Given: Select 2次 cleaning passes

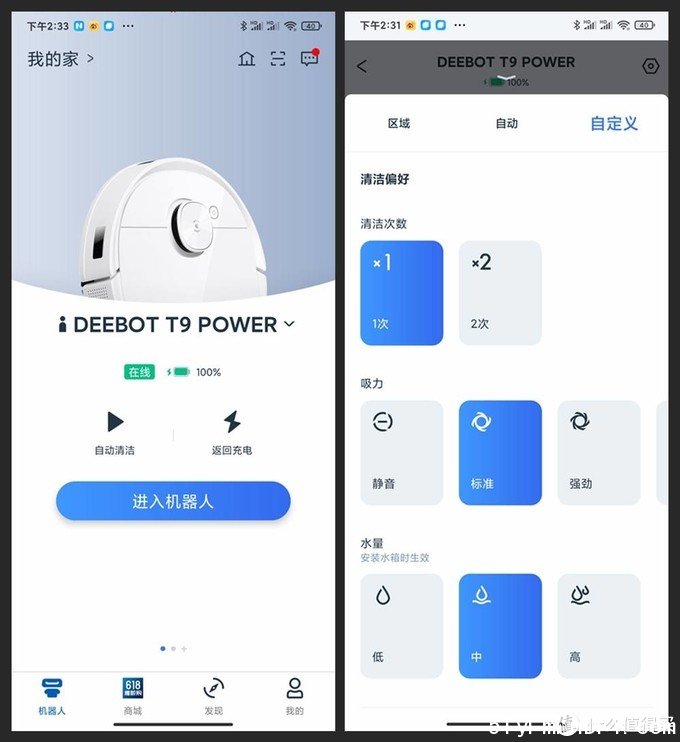Looking at the screenshot, I should (x=500, y=292).
